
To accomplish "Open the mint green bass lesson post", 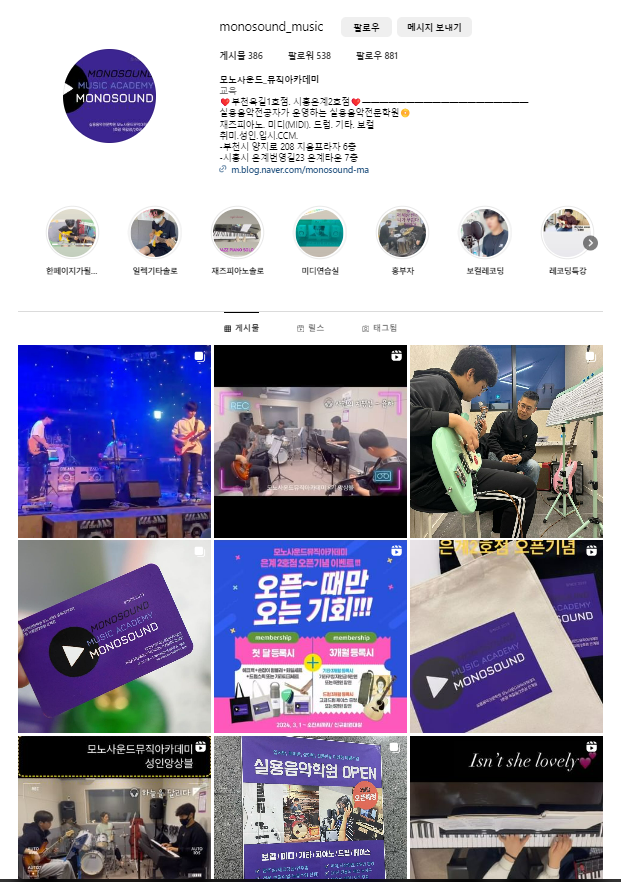I will tap(506, 441).
